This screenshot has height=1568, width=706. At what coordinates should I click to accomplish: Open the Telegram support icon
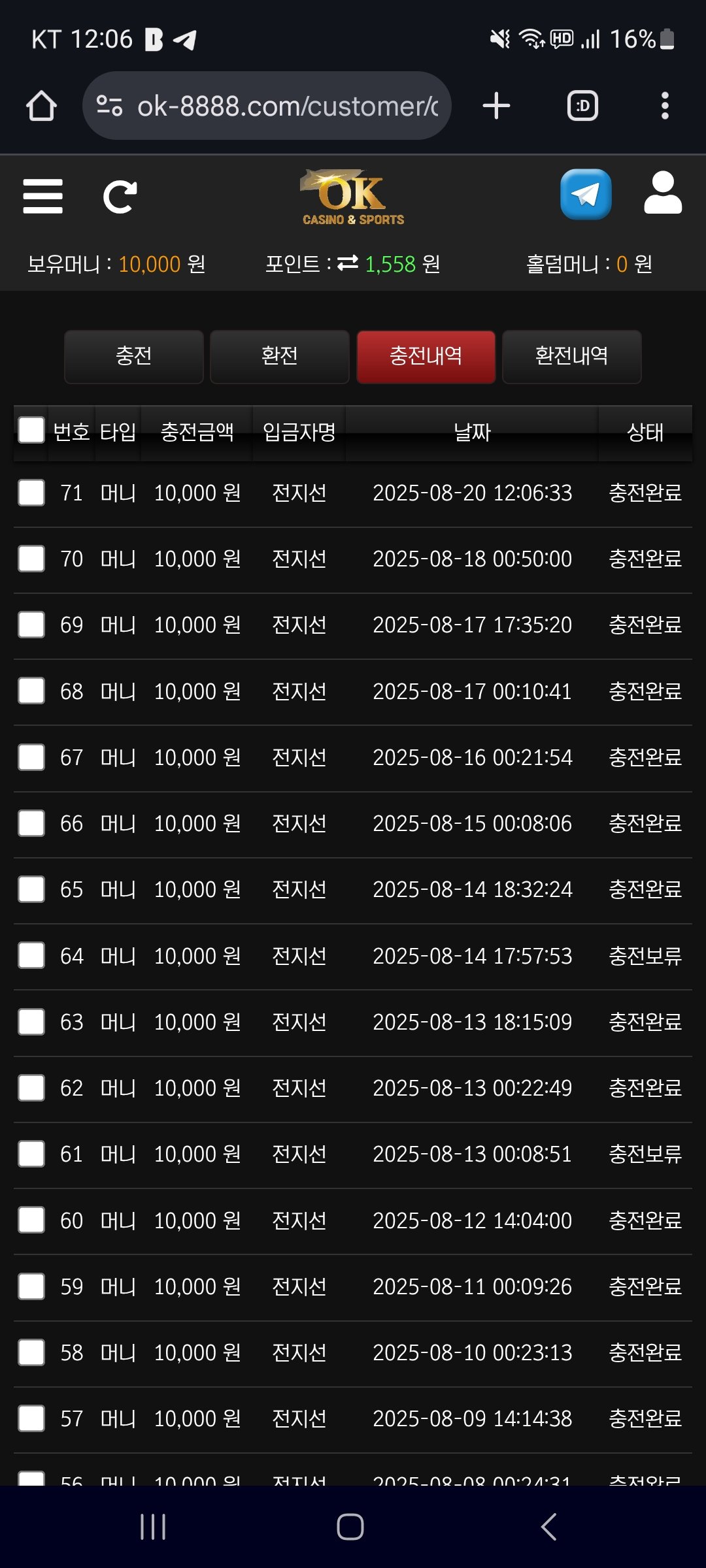coord(586,195)
